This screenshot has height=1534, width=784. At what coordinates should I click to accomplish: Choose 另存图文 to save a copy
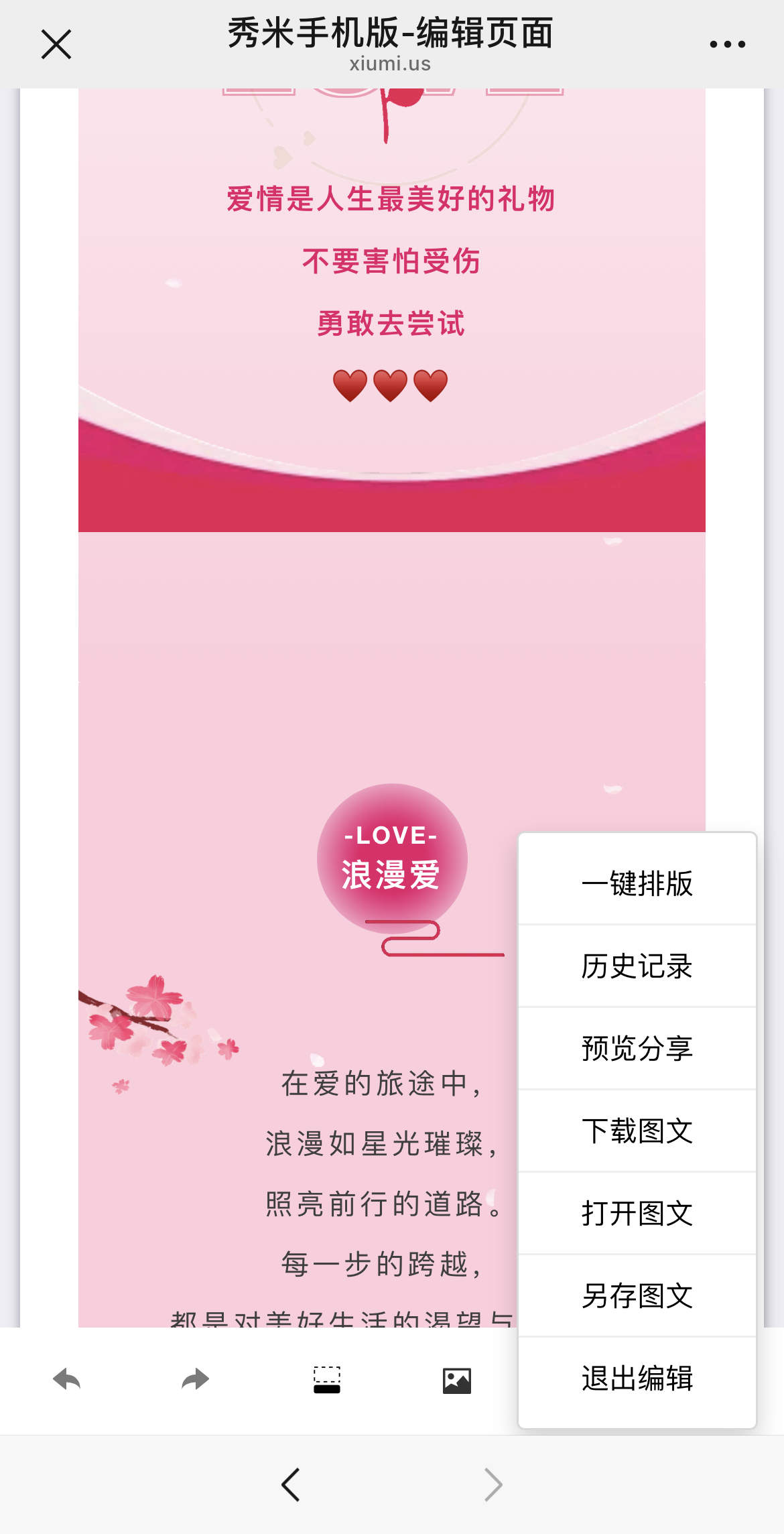click(x=637, y=1295)
